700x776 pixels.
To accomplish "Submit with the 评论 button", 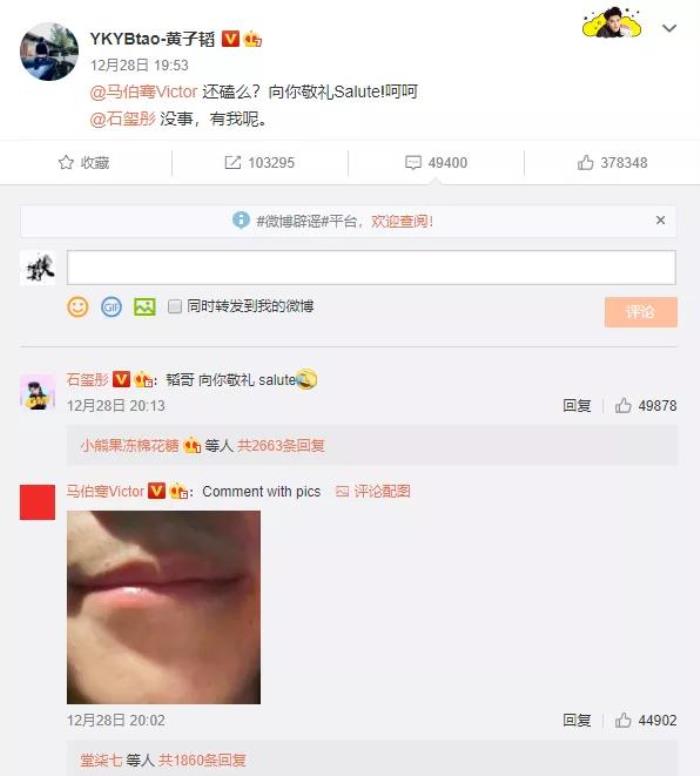I will [640, 312].
